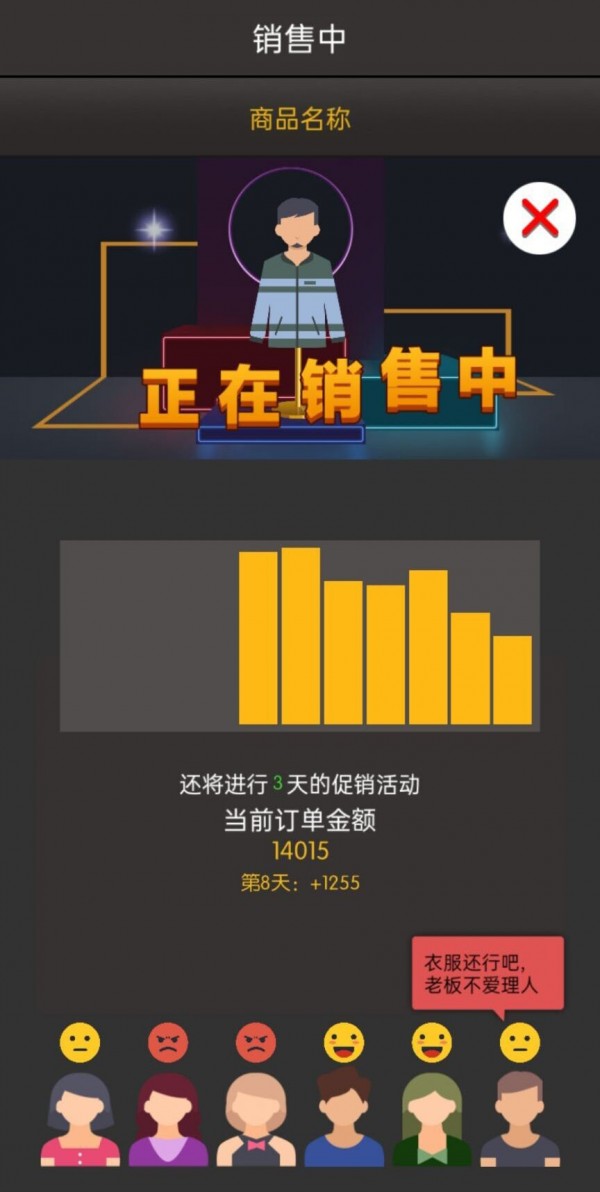Tap the angry customer in the purple top

click(x=168, y=1118)
